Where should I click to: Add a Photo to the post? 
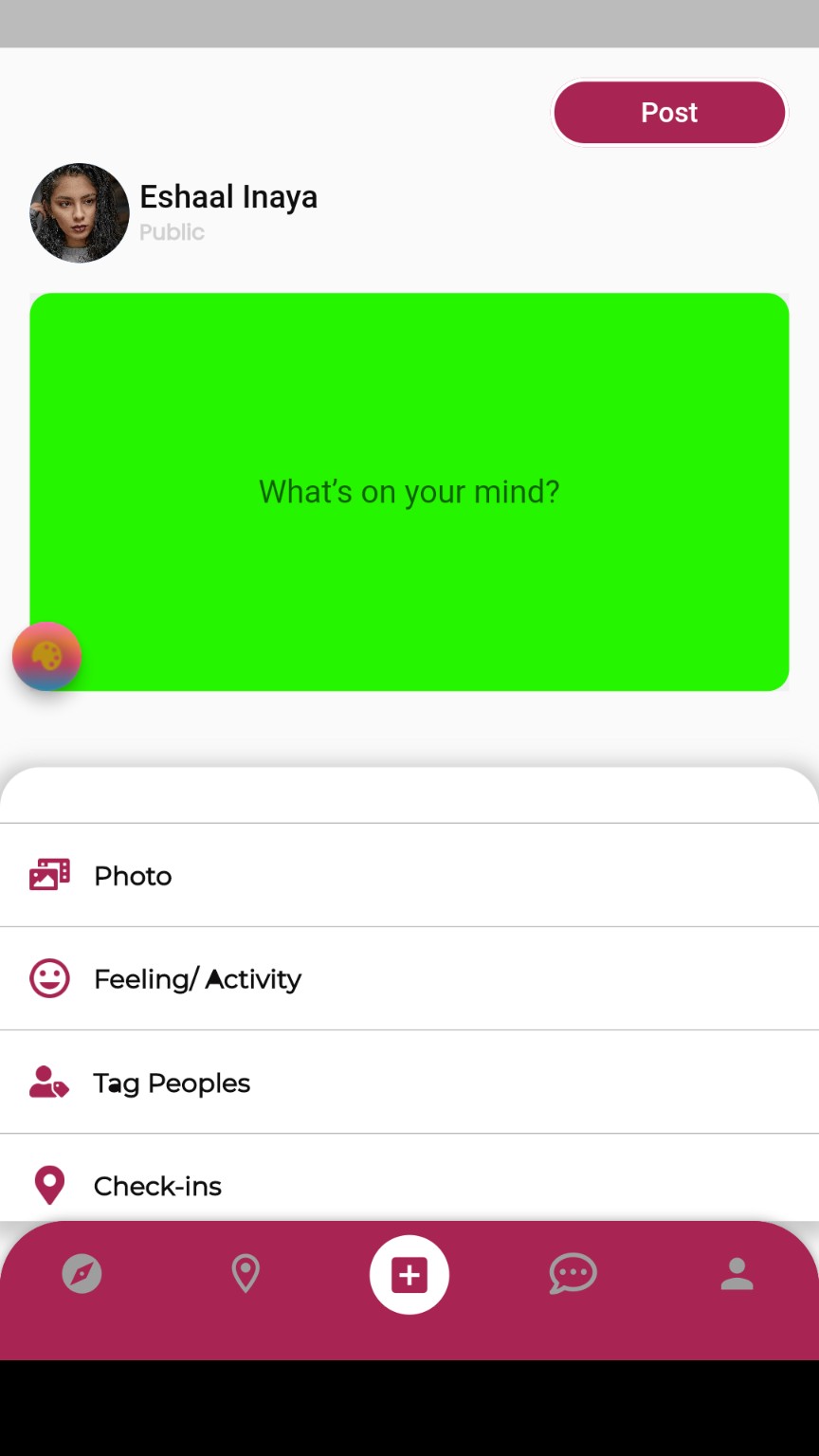click(133, 876)
